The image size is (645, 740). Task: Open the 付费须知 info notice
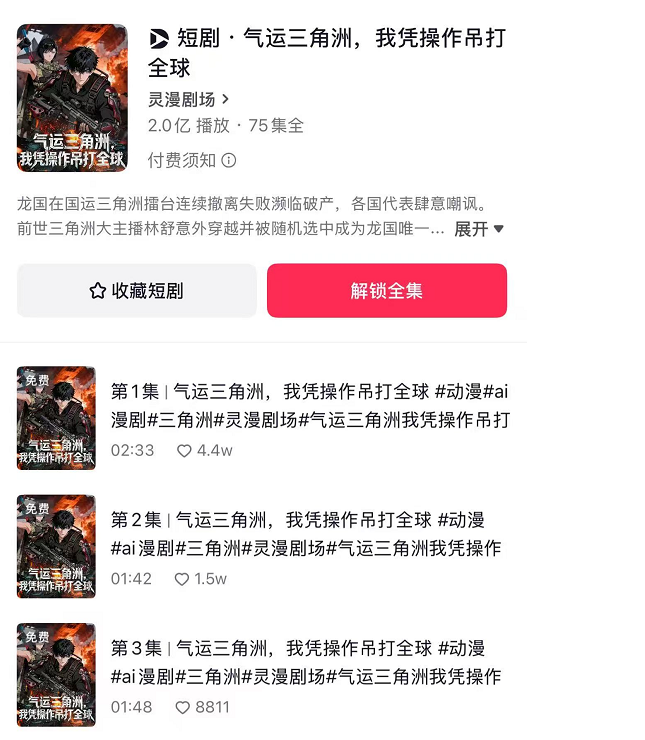point(191,160)
